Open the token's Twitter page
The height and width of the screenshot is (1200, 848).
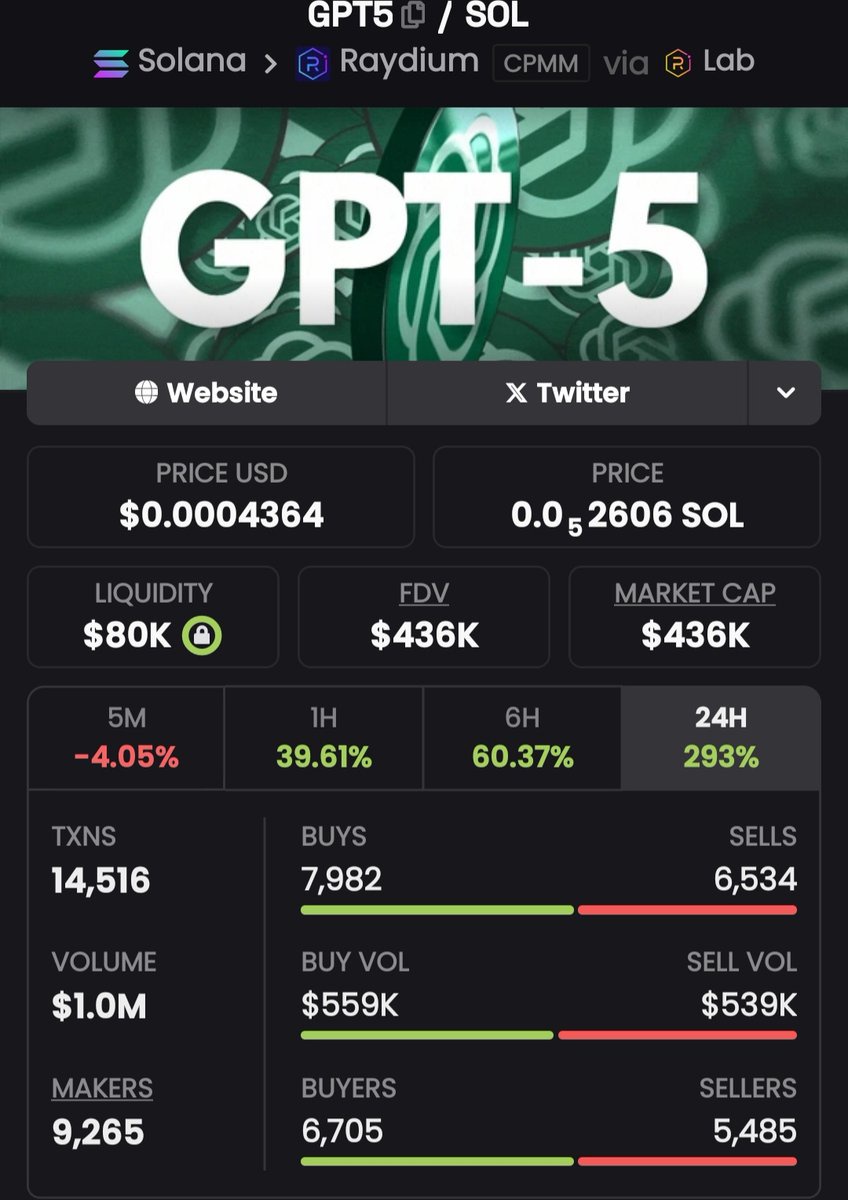tap(567, 393)
